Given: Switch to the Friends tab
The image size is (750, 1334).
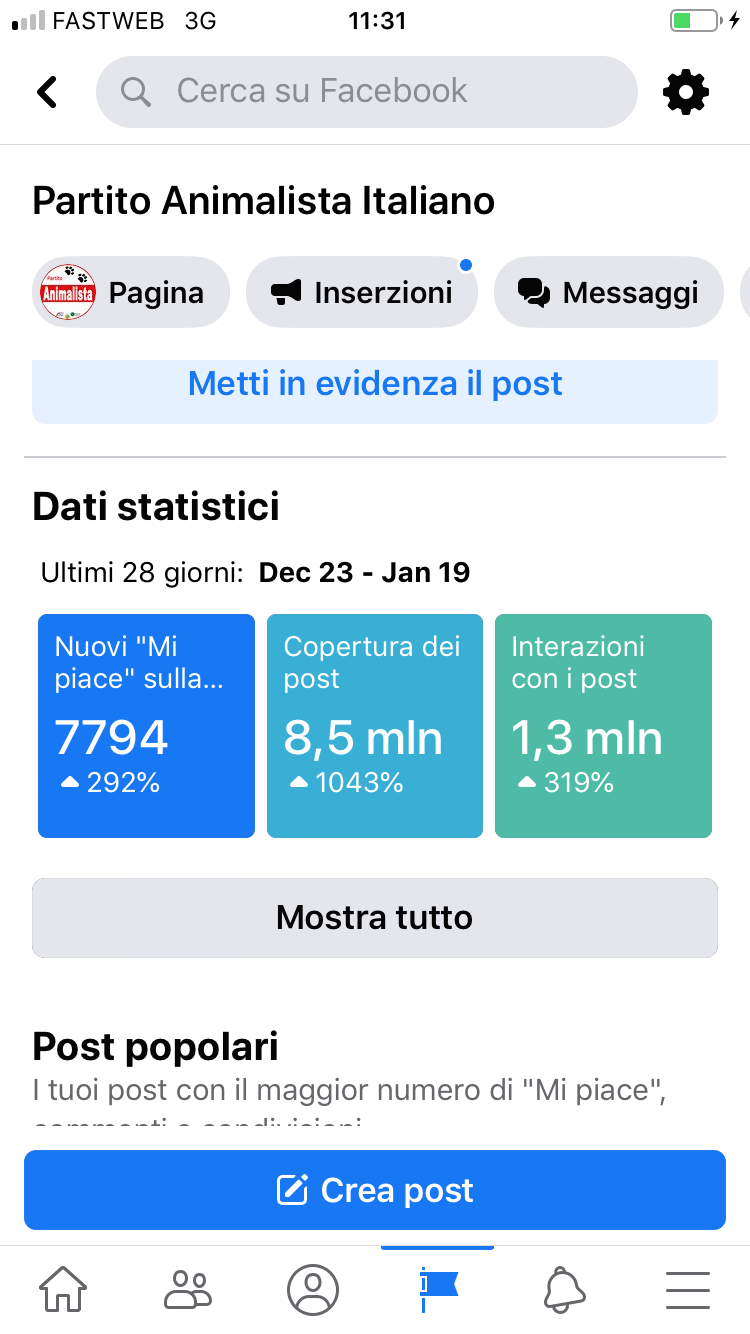Looking at the screenshot, I should click(188, 1290).
